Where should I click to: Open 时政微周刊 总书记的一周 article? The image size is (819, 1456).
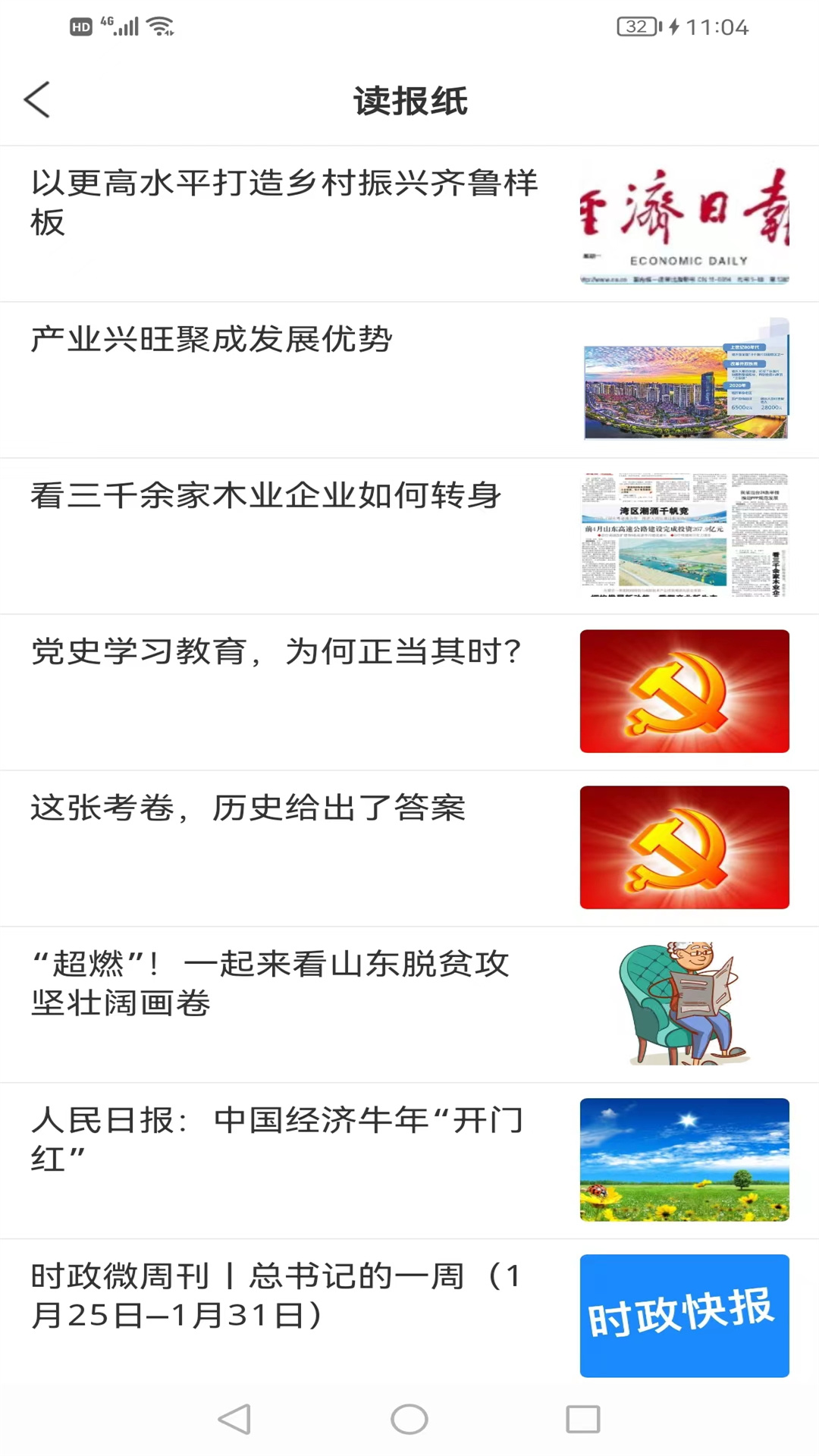(x=277, y=1296)
